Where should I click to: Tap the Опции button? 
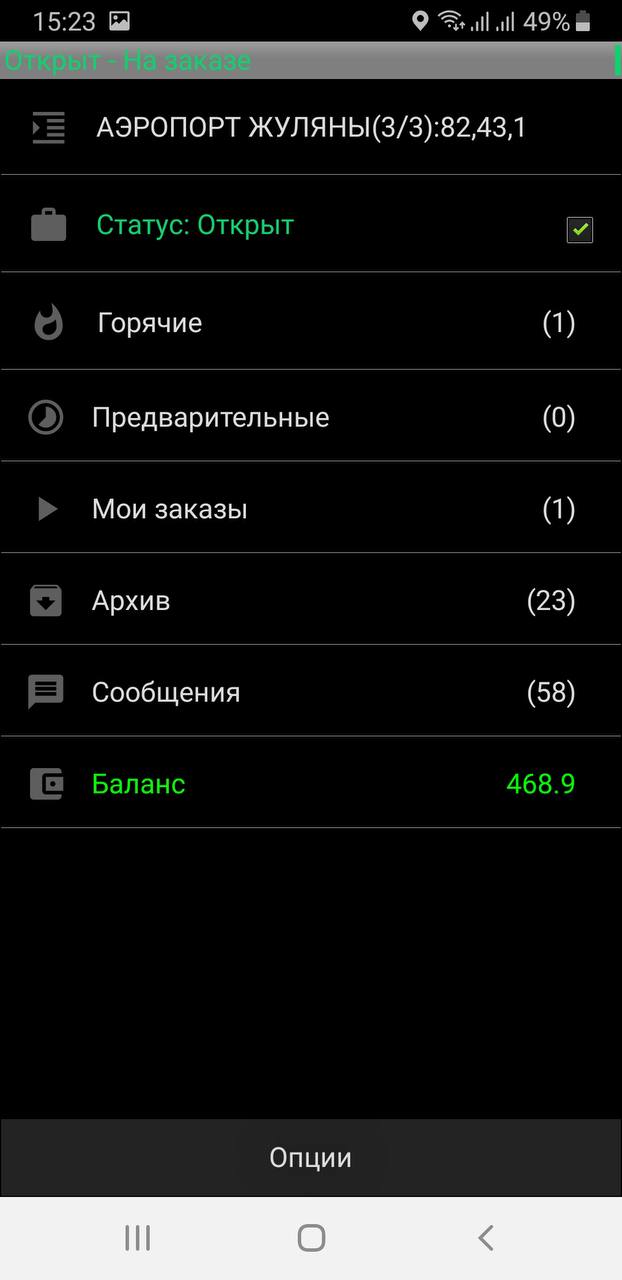coord(310,1158)
